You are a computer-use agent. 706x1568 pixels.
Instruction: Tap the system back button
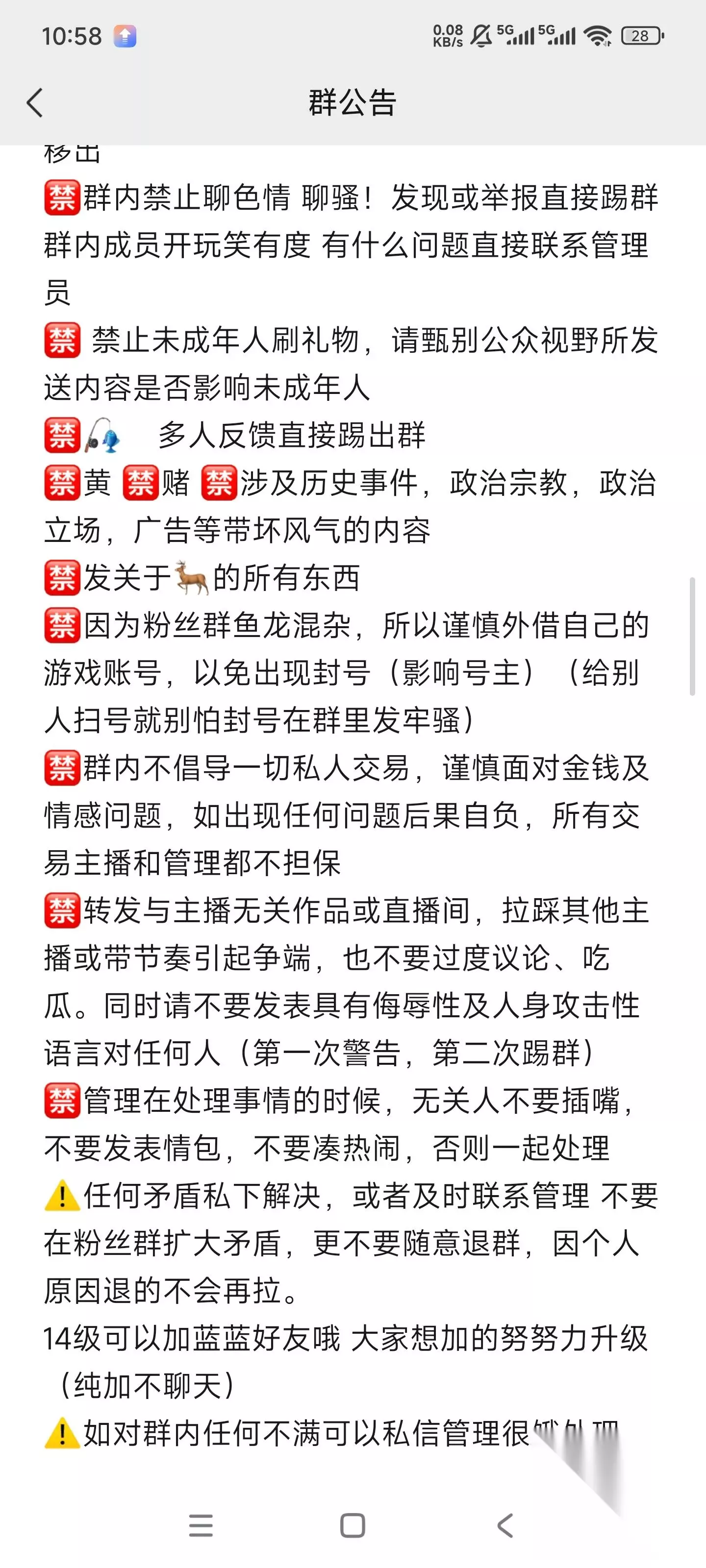pos(505,1525)
